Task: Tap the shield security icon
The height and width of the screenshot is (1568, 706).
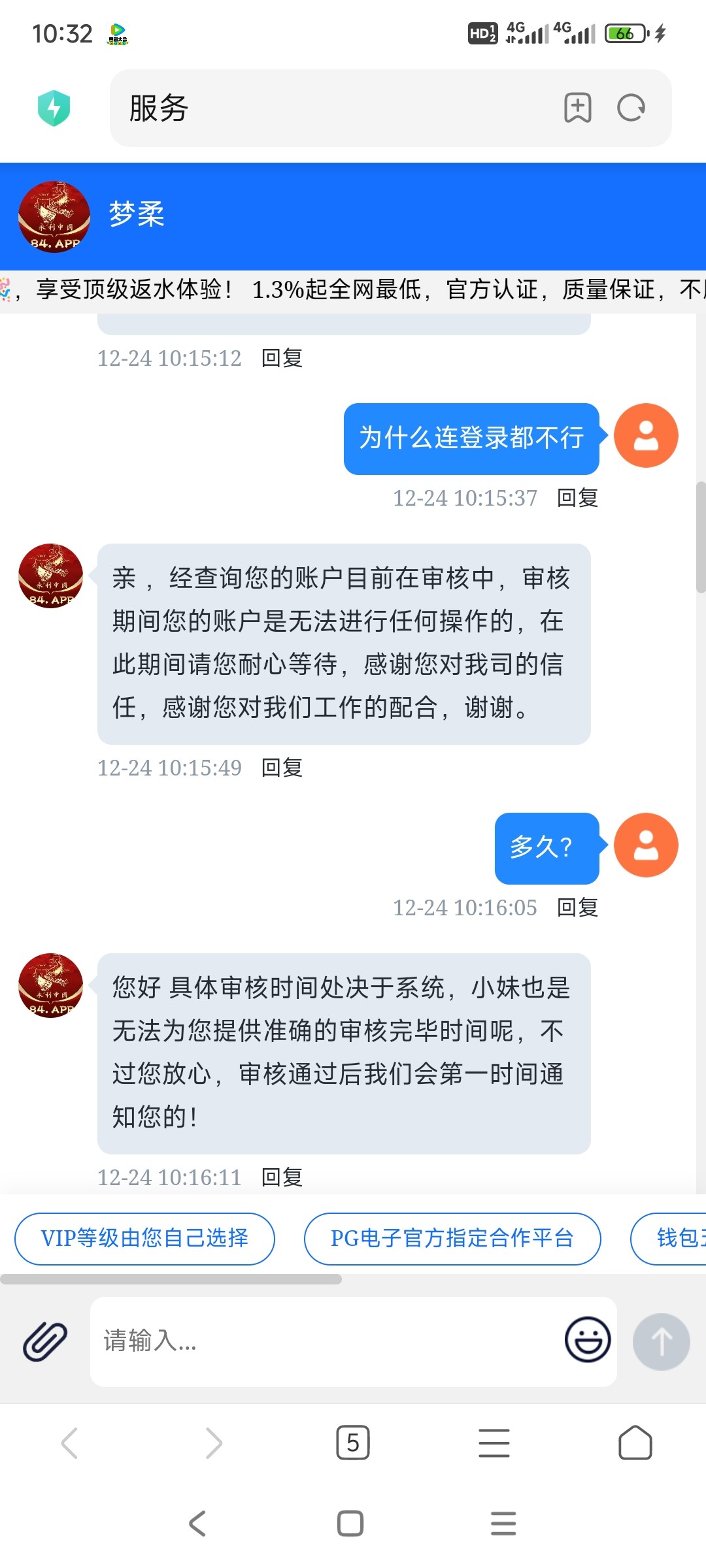Action: (x=54, y=108)
